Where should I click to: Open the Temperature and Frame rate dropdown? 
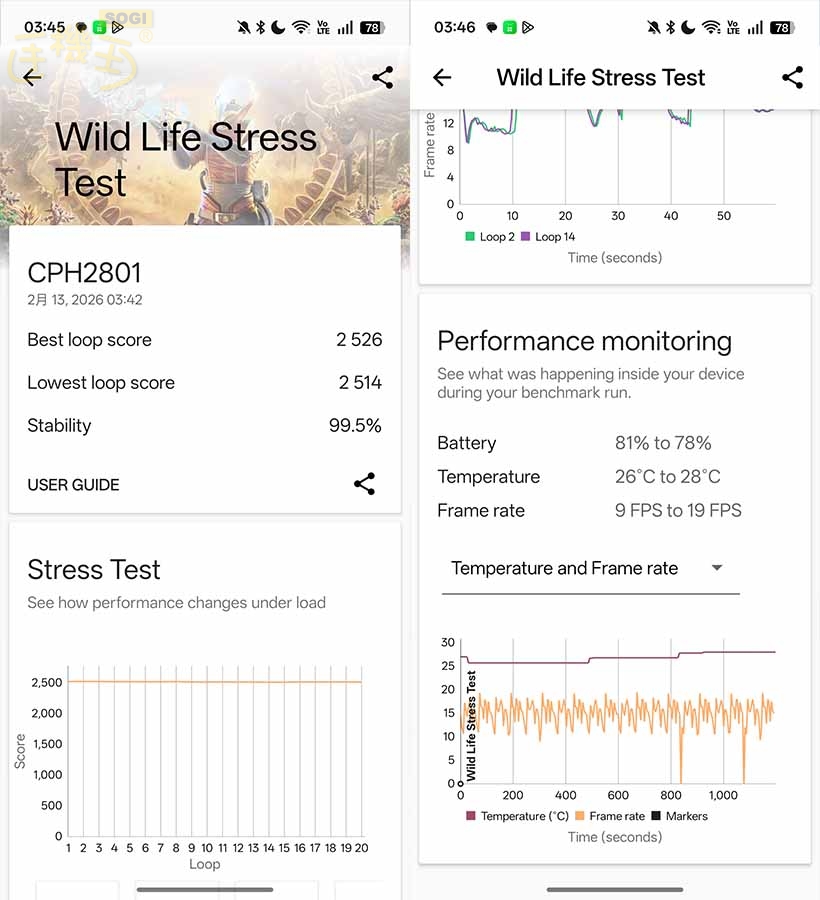click(x=590, y=568)
